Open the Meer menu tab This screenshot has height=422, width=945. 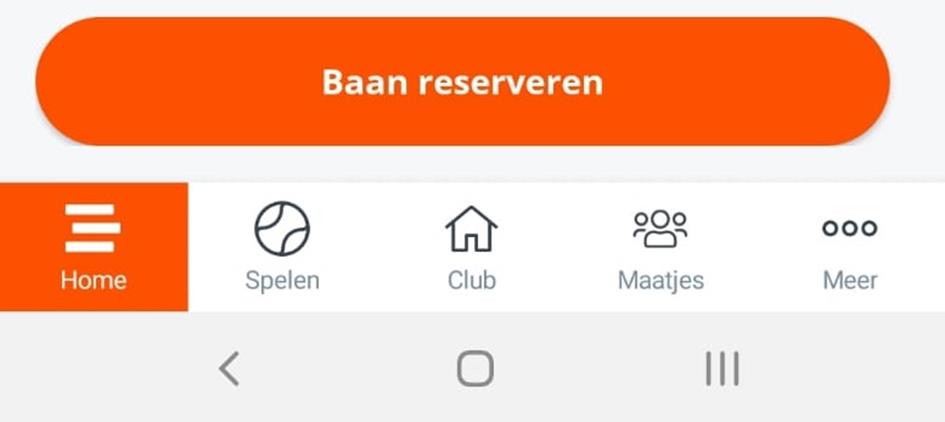(849, 246)
